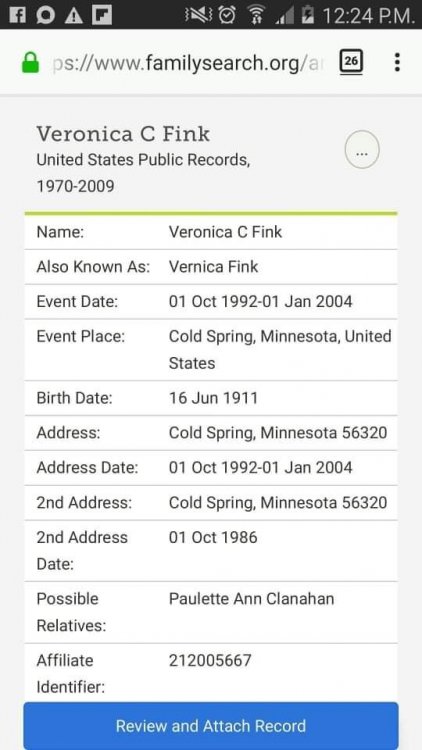View the site security lock info
This screenshot has height=750, width=422.
(31, 63)
